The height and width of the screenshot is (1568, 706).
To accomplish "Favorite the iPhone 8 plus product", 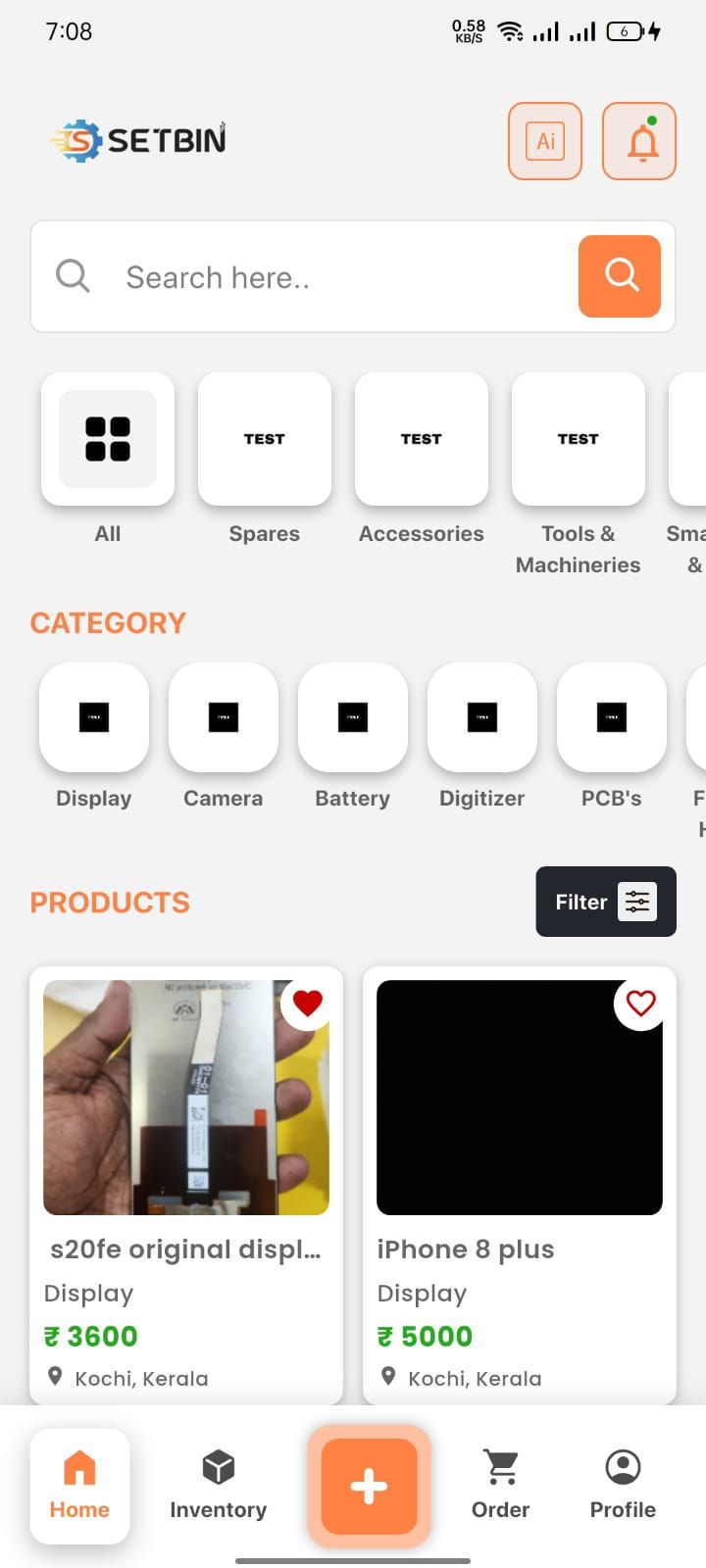I will pyautogui.click(x=640, y=1003).
